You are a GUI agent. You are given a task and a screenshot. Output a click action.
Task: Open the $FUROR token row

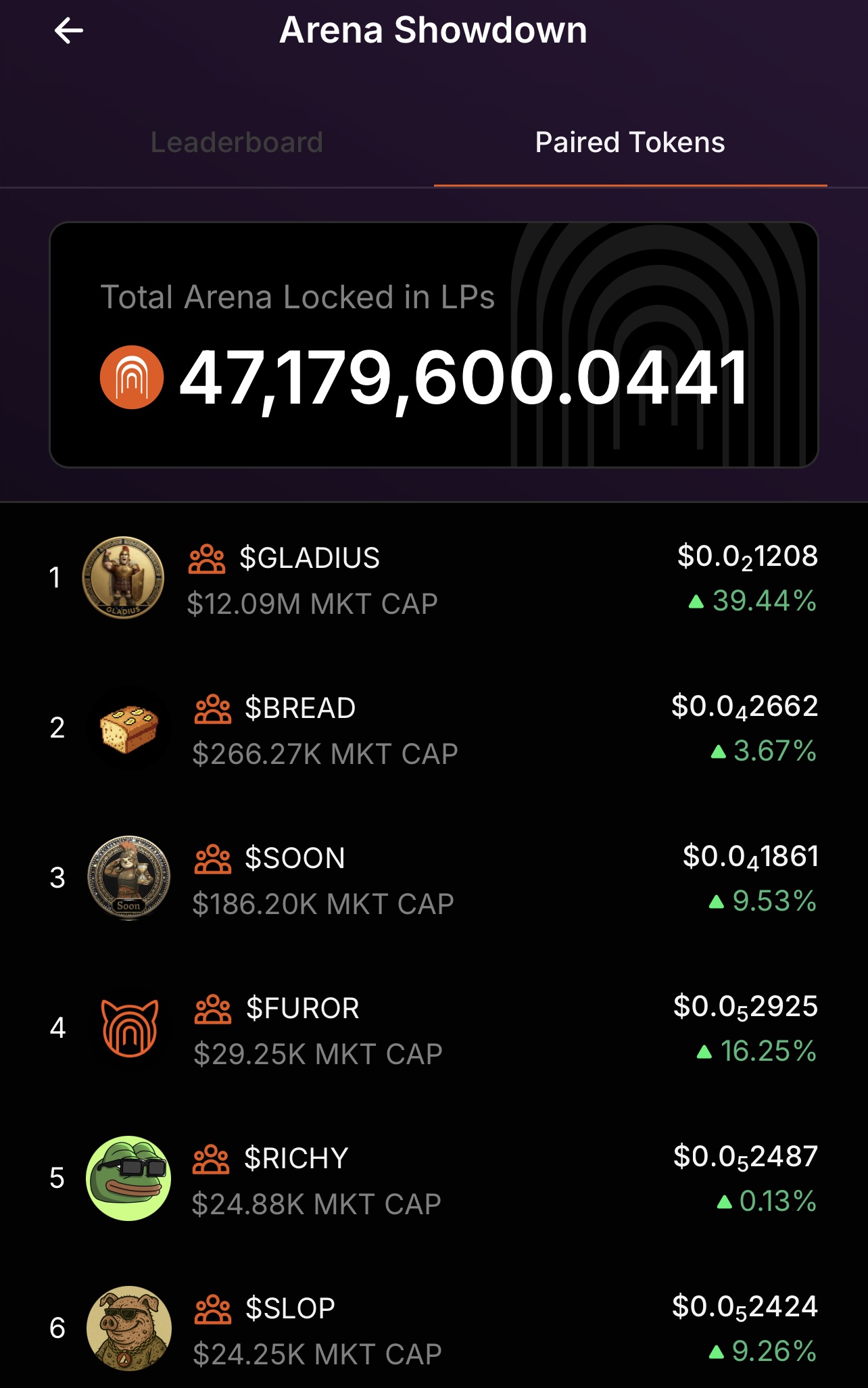pos(433,1029)
